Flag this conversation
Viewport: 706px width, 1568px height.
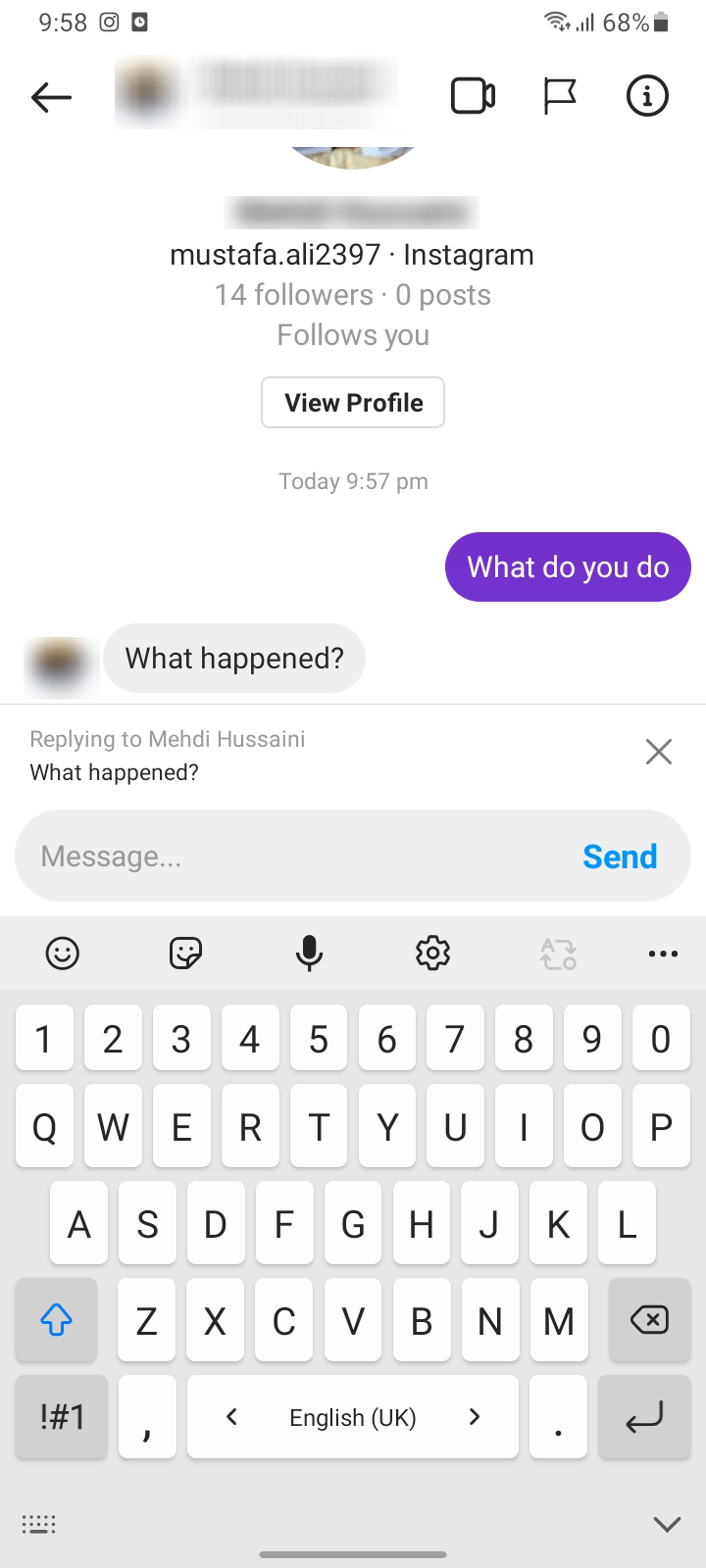pos(559,96)
